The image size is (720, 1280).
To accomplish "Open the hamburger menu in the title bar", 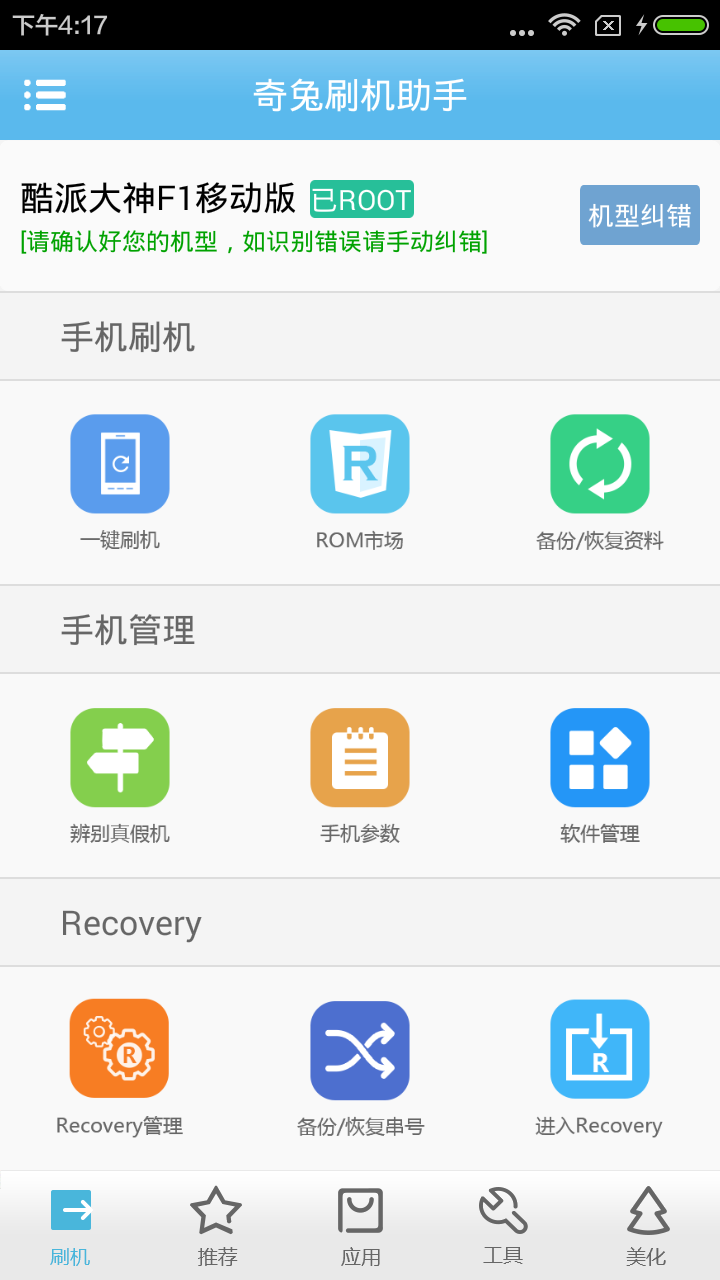I will coord(46,95).
